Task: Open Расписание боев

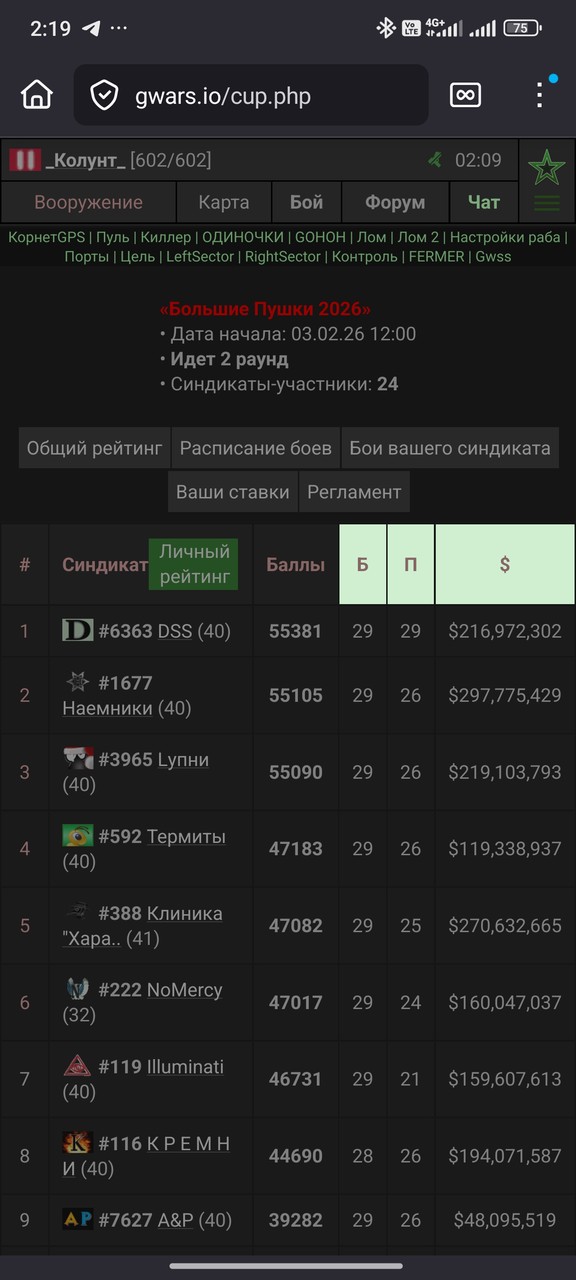Action: [x=255, y=448]
